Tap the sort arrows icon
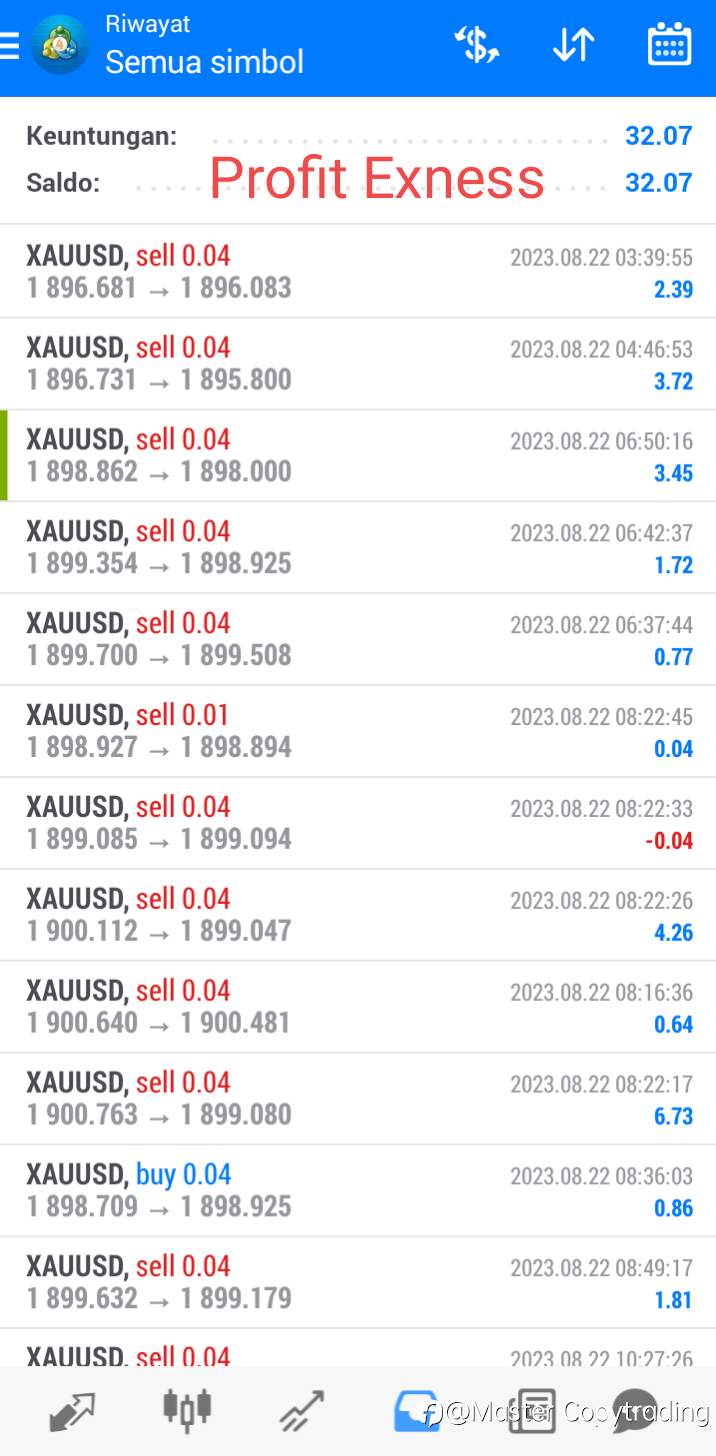The width and height of the screenshot is (716, 1456). (x=573, y=46)
